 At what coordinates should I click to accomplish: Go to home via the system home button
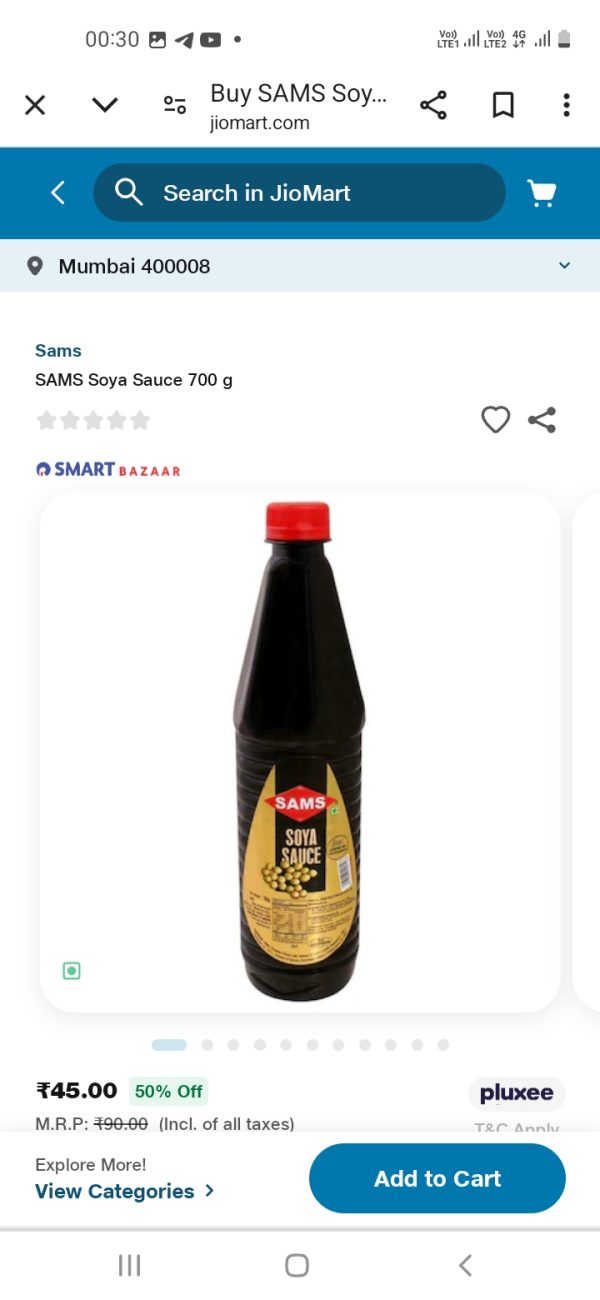pos(297,1265)
